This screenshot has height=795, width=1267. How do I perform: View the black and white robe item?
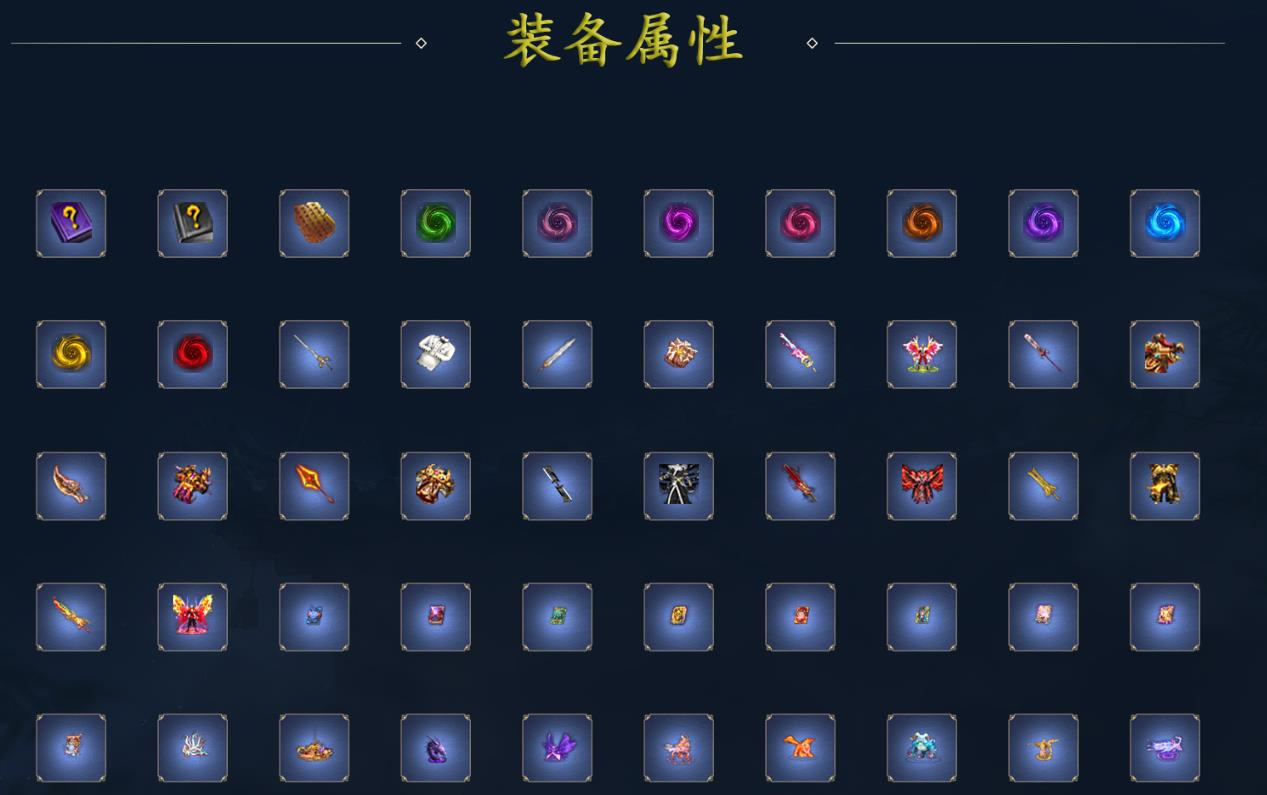pyautogui.click(x=679, y=485)
